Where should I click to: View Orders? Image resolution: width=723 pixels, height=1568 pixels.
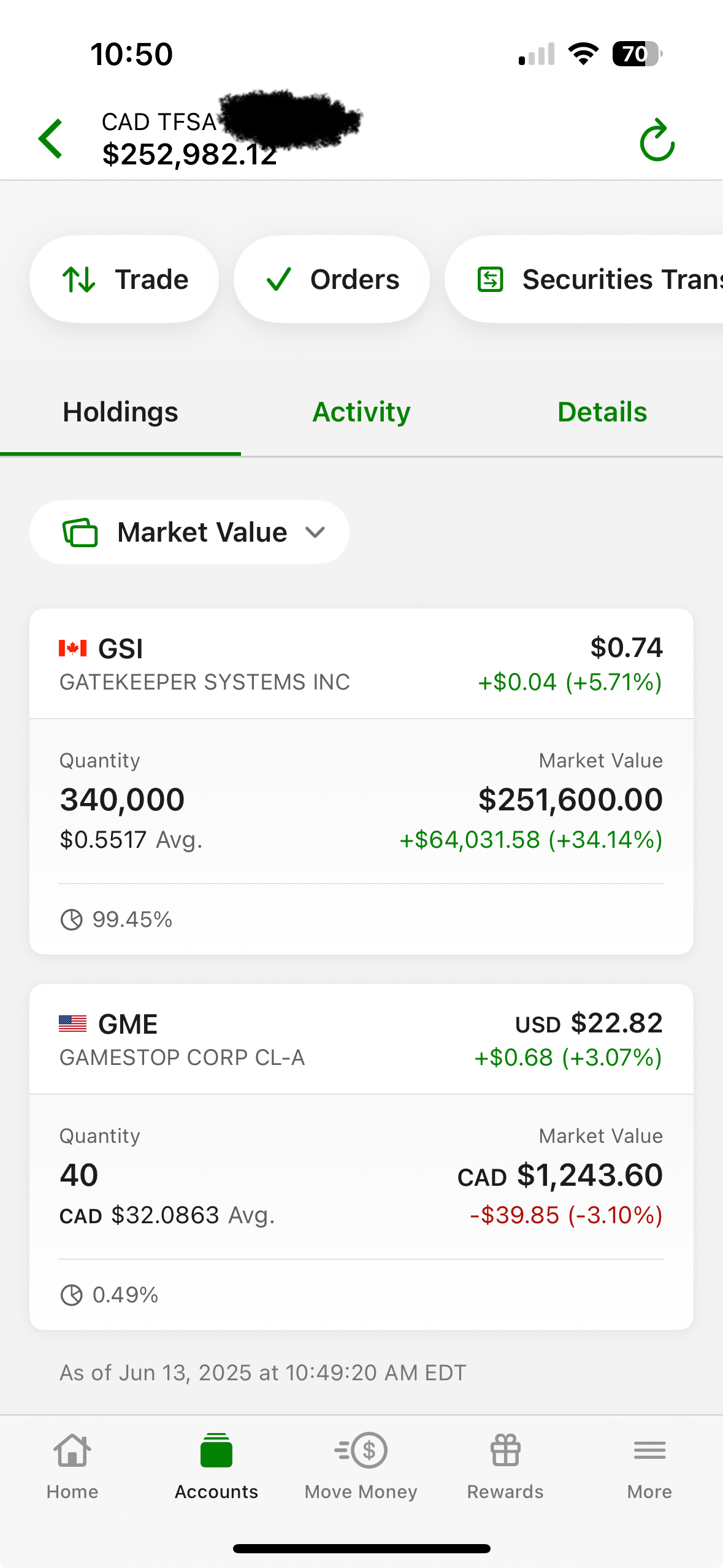coord(332,279)
